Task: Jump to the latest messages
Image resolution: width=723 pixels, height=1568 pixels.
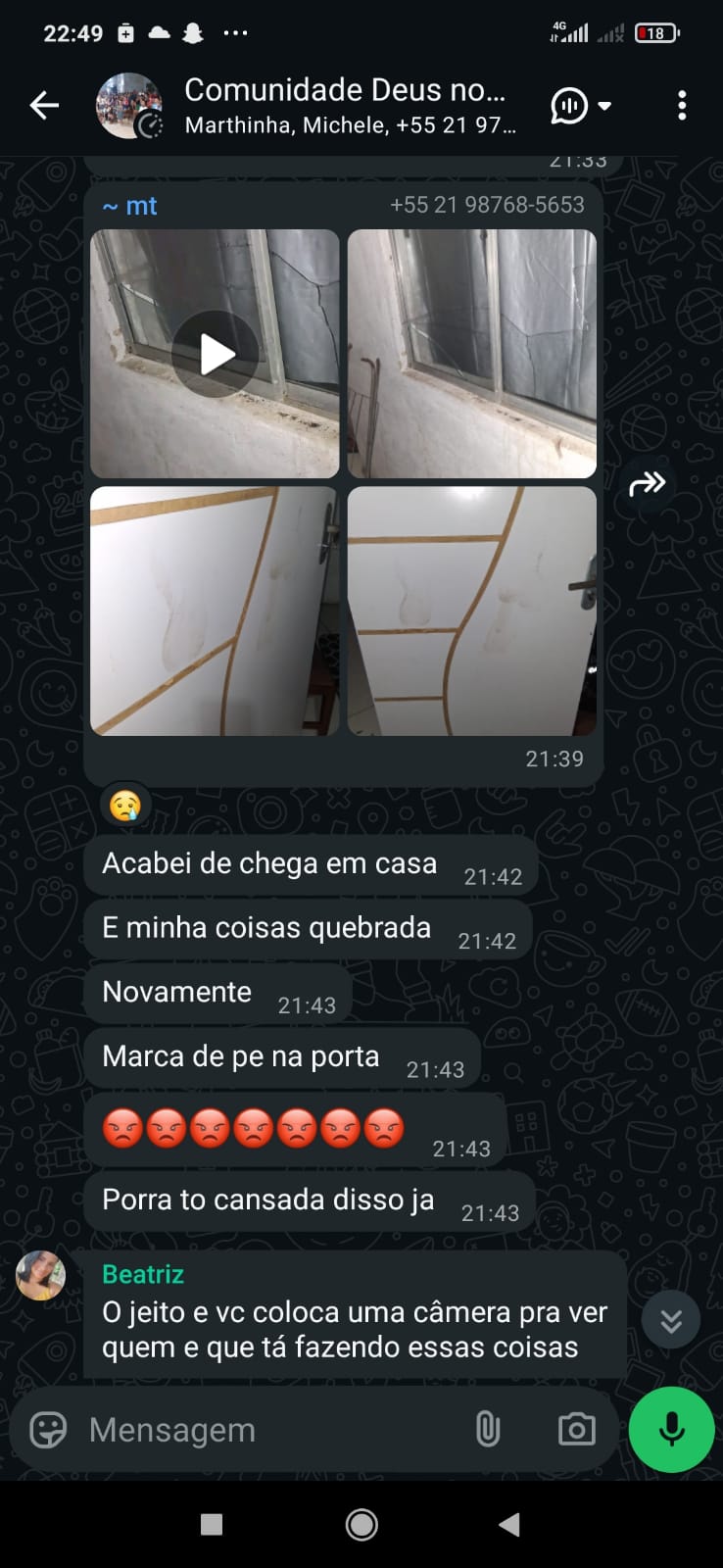Action: pos(671,1321)
